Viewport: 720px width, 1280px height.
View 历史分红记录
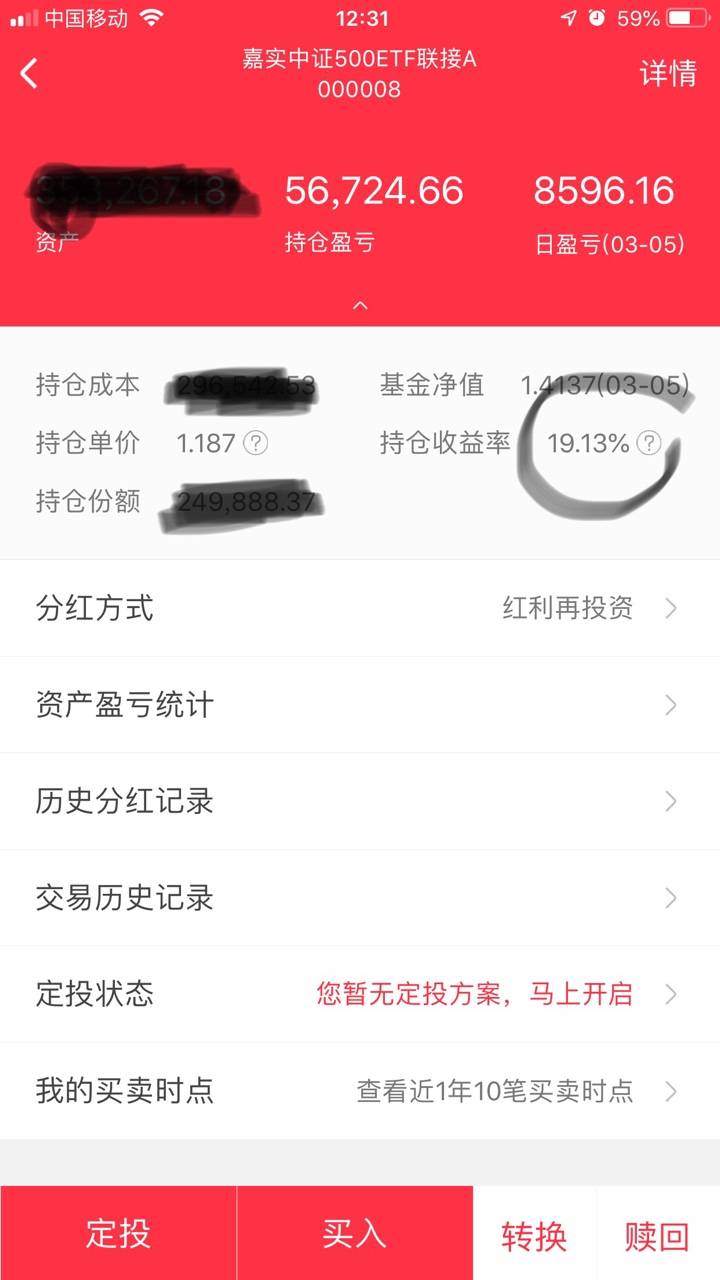pyautogui.click(x=360, y=801)
